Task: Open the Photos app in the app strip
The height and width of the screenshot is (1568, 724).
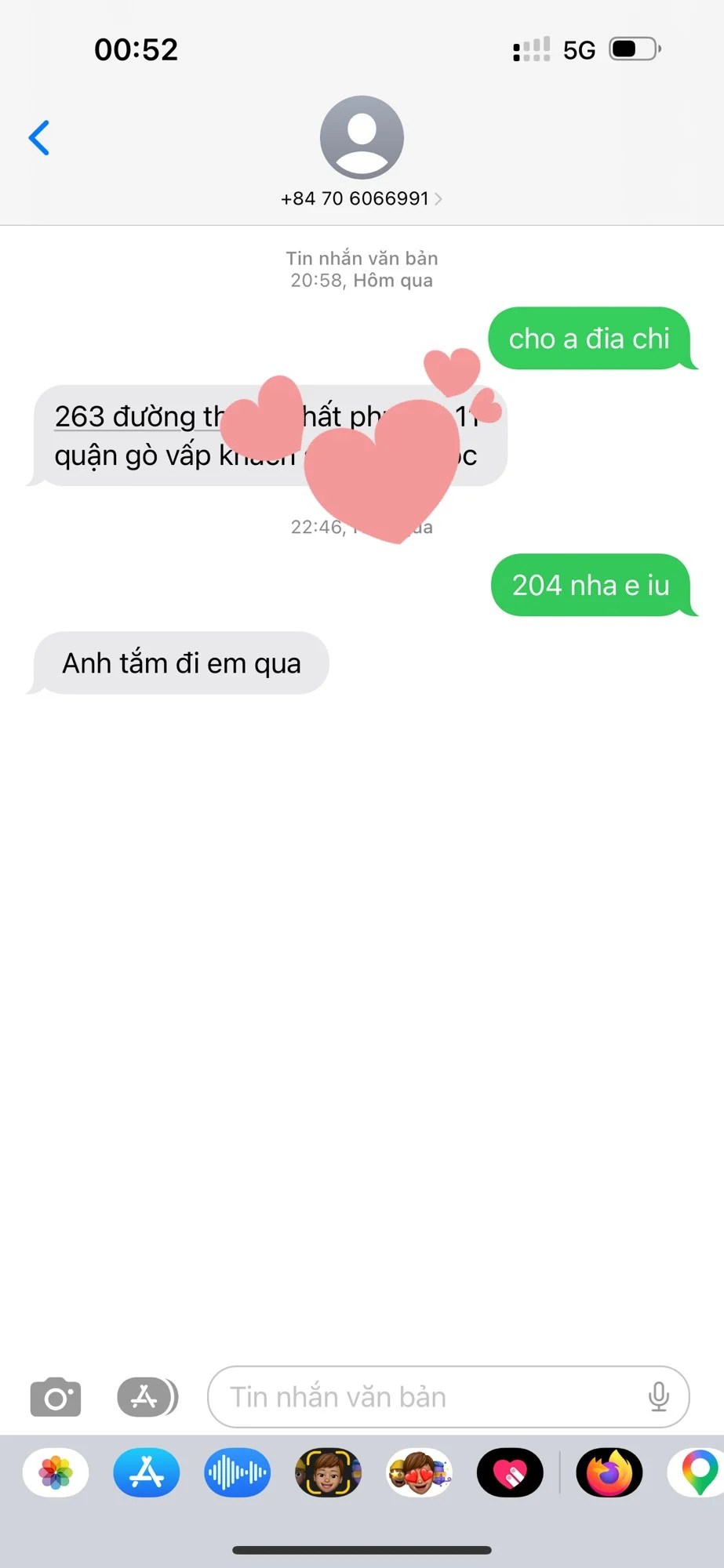Action: click(56, 1472)
